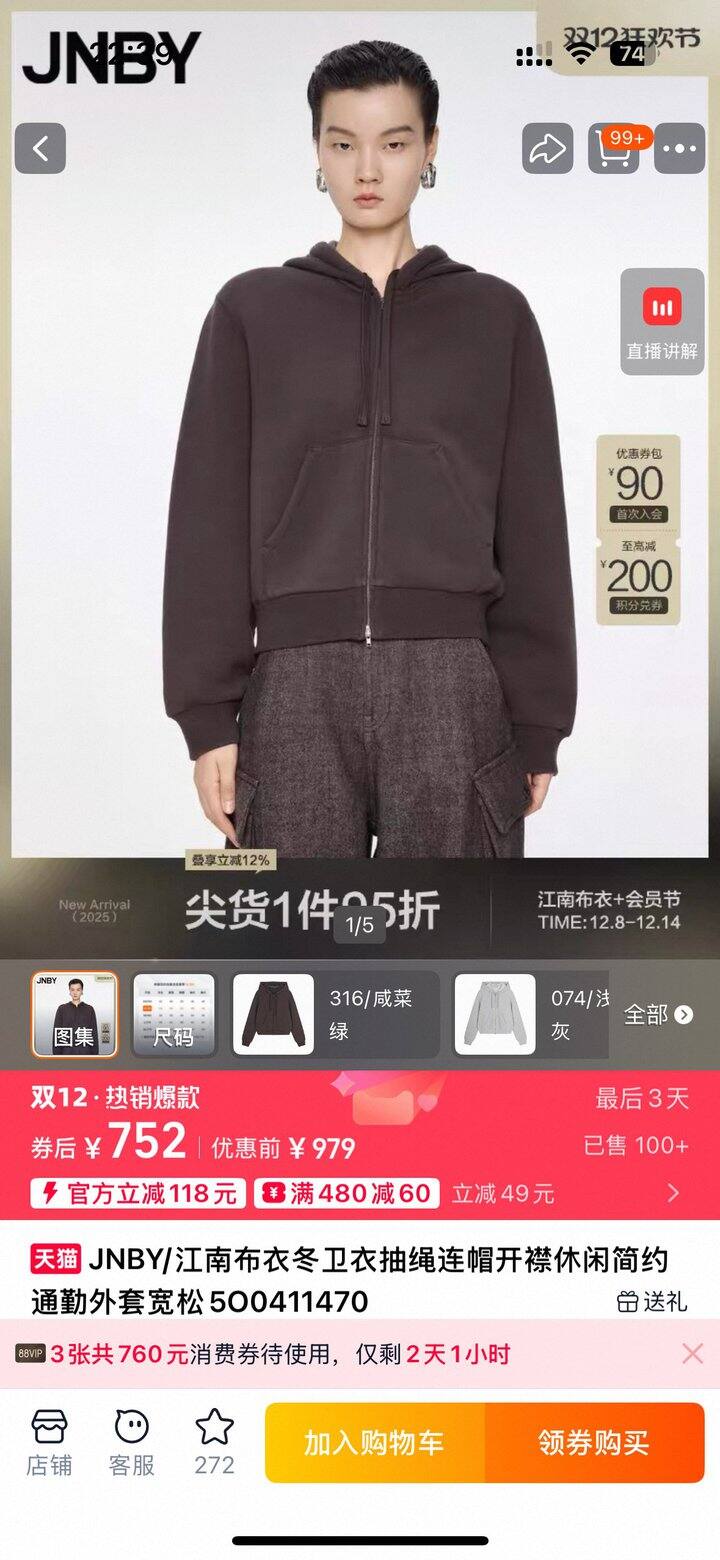Open the 至高减 ¥200 积分兑券 coupon offer
The image size is (720, 1560).
(639, 578)
